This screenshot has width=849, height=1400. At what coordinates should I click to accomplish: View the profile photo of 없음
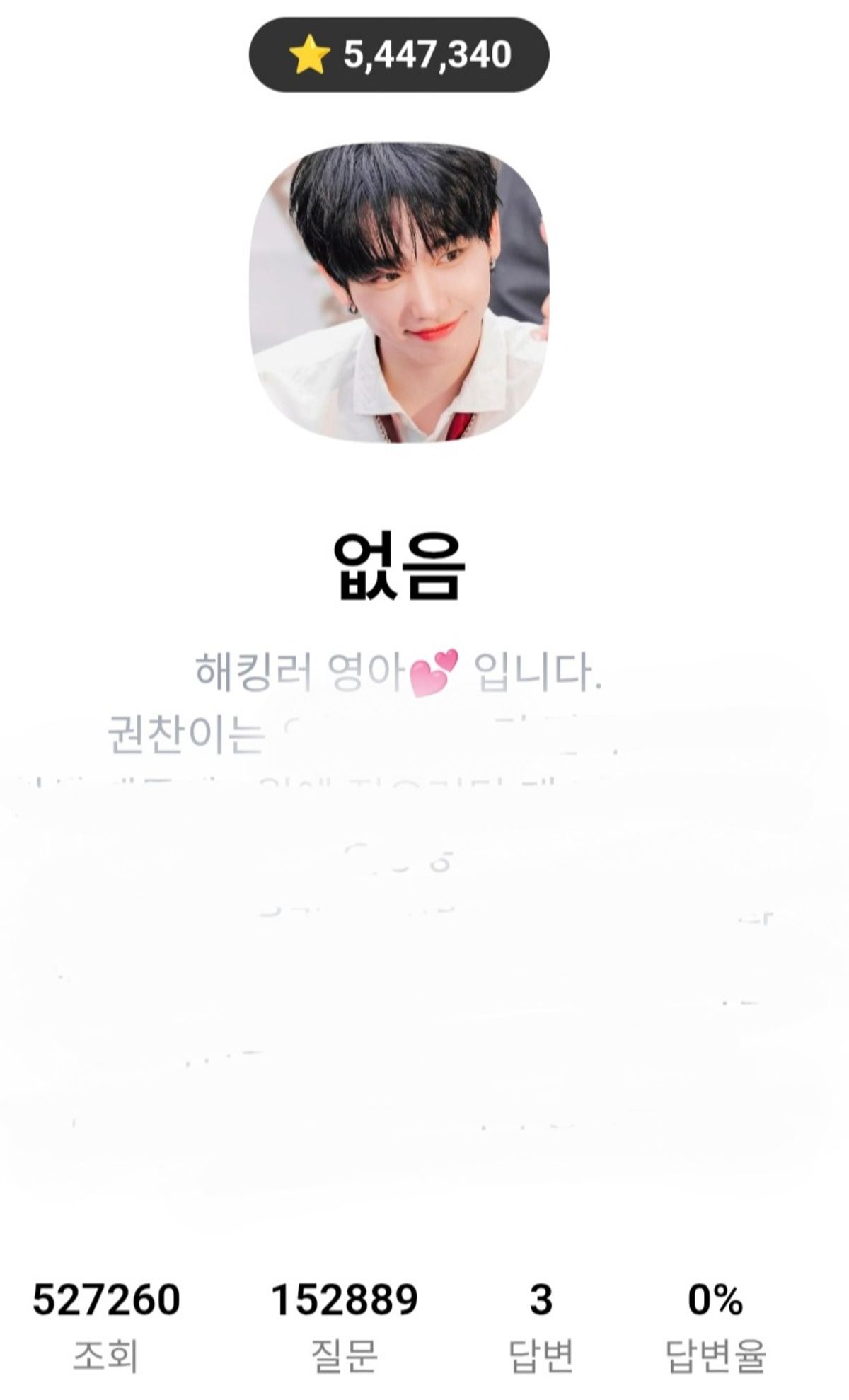tap(399, 293)
